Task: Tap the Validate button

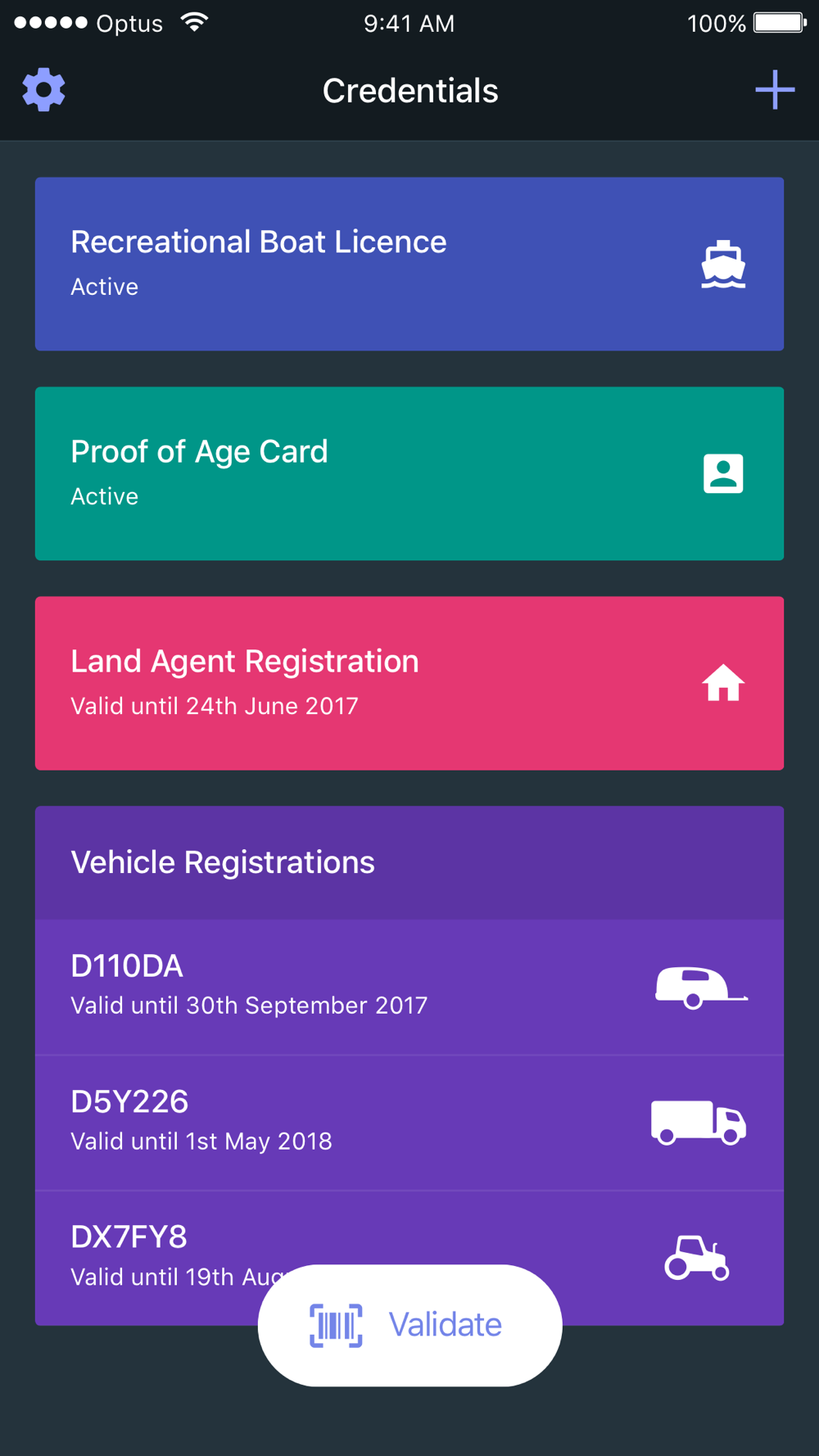Action: pos(409,1325)
